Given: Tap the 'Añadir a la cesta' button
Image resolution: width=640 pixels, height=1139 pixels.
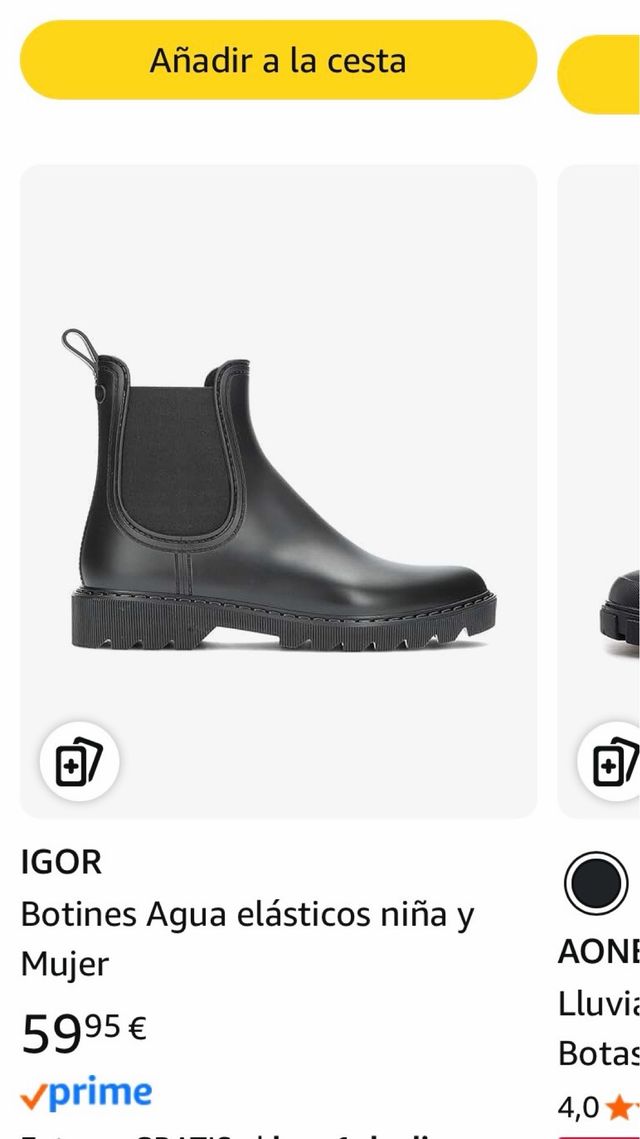Looking at the screenshot, I should 278,60.
